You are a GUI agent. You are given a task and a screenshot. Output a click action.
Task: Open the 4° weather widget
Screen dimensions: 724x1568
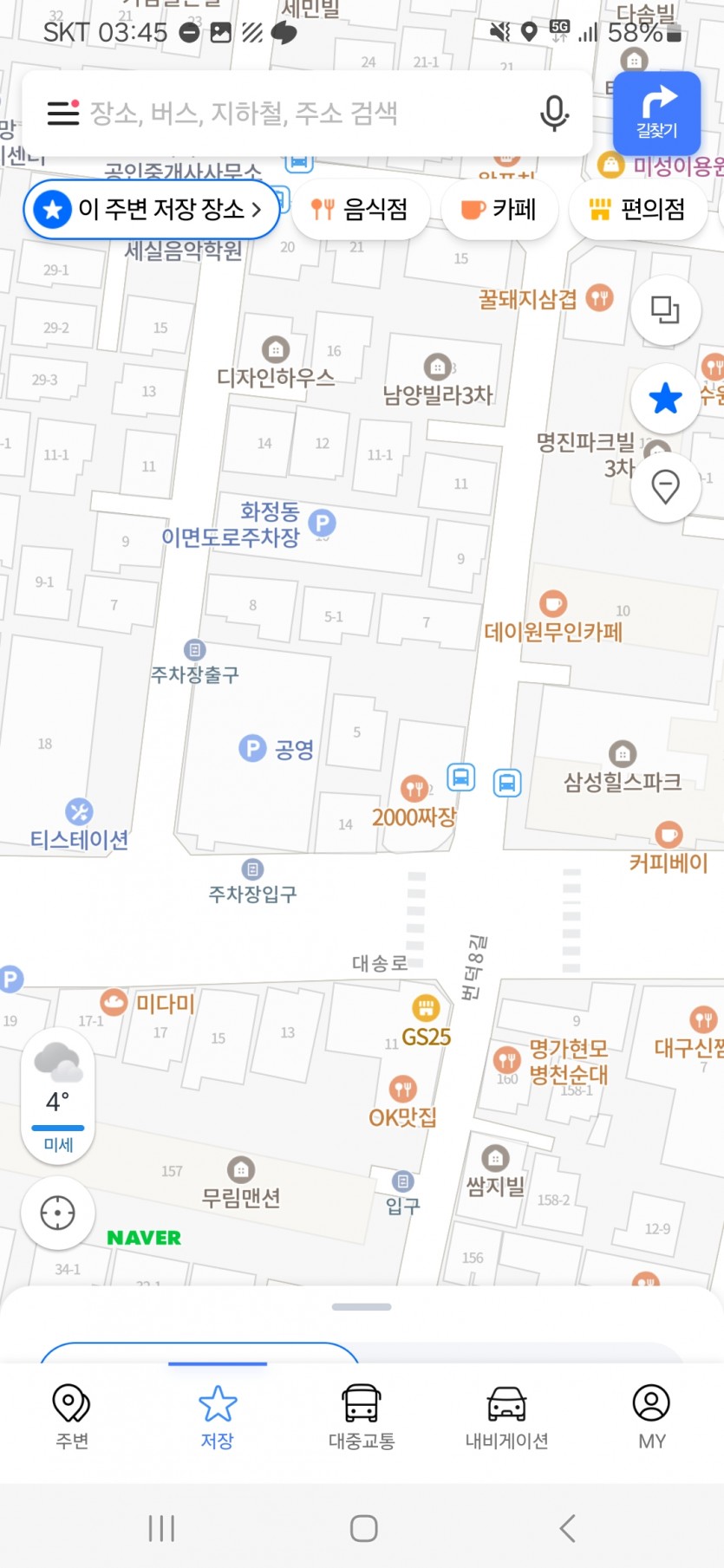[x=58, y=1096]
